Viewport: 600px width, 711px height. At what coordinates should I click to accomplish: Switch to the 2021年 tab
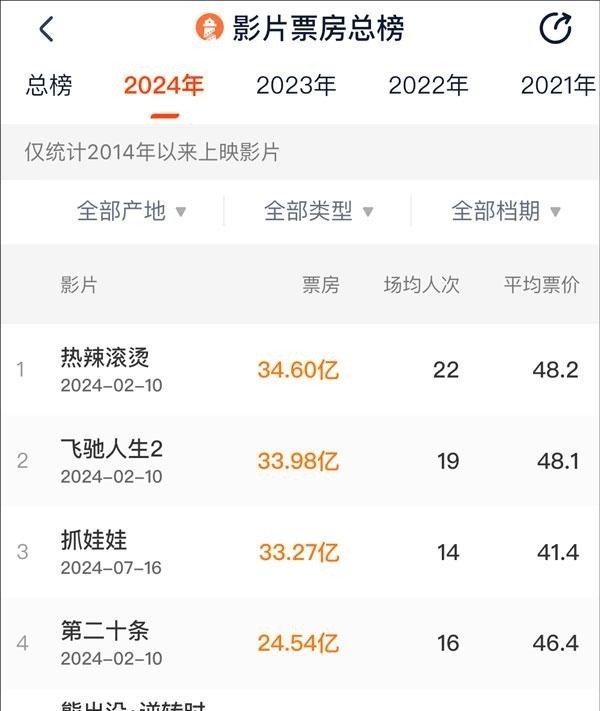[557, 86]
